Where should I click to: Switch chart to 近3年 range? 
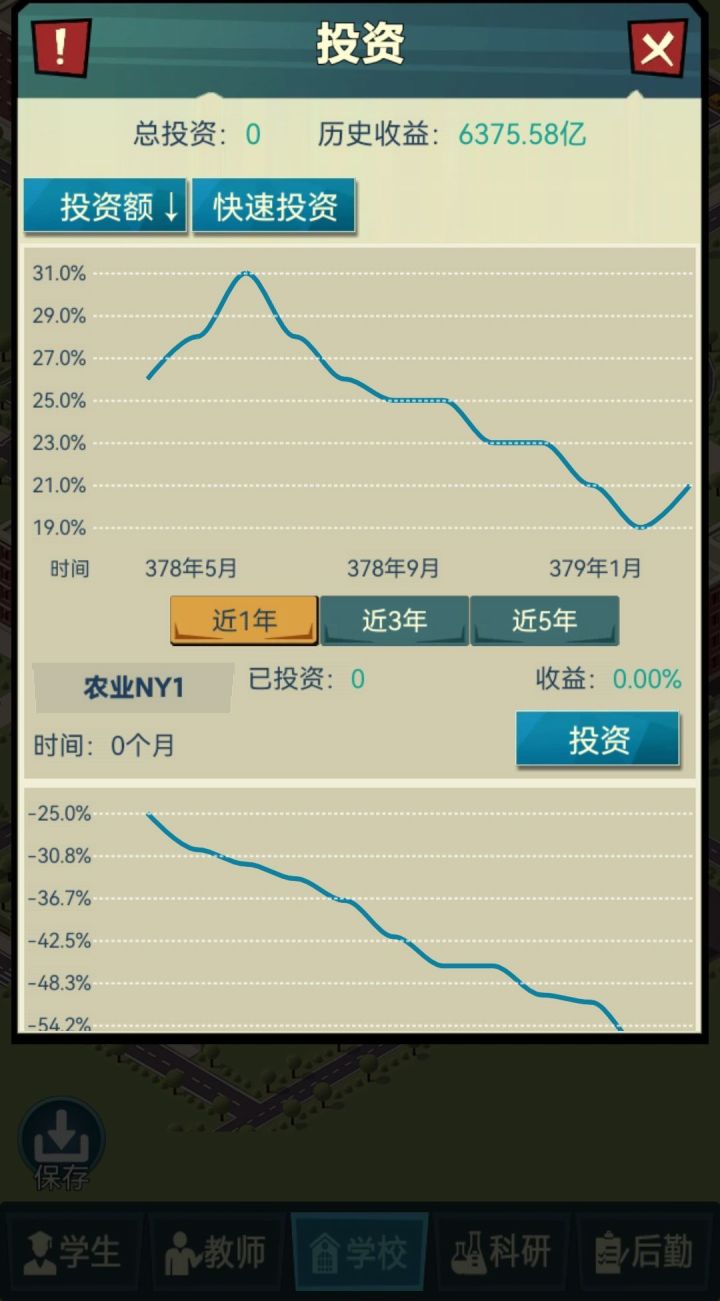click(394, 620)
